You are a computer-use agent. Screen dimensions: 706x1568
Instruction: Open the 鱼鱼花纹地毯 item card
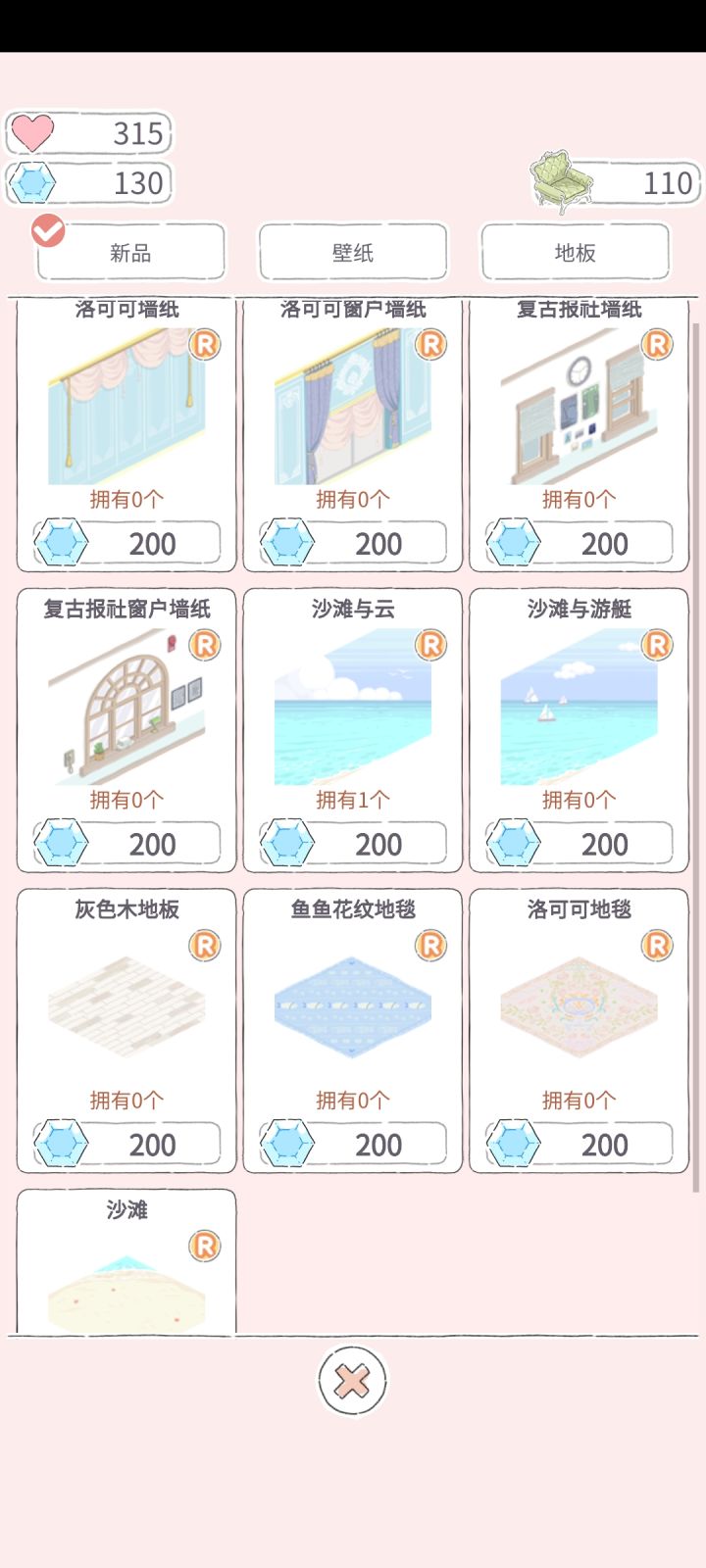[353, 1031]
